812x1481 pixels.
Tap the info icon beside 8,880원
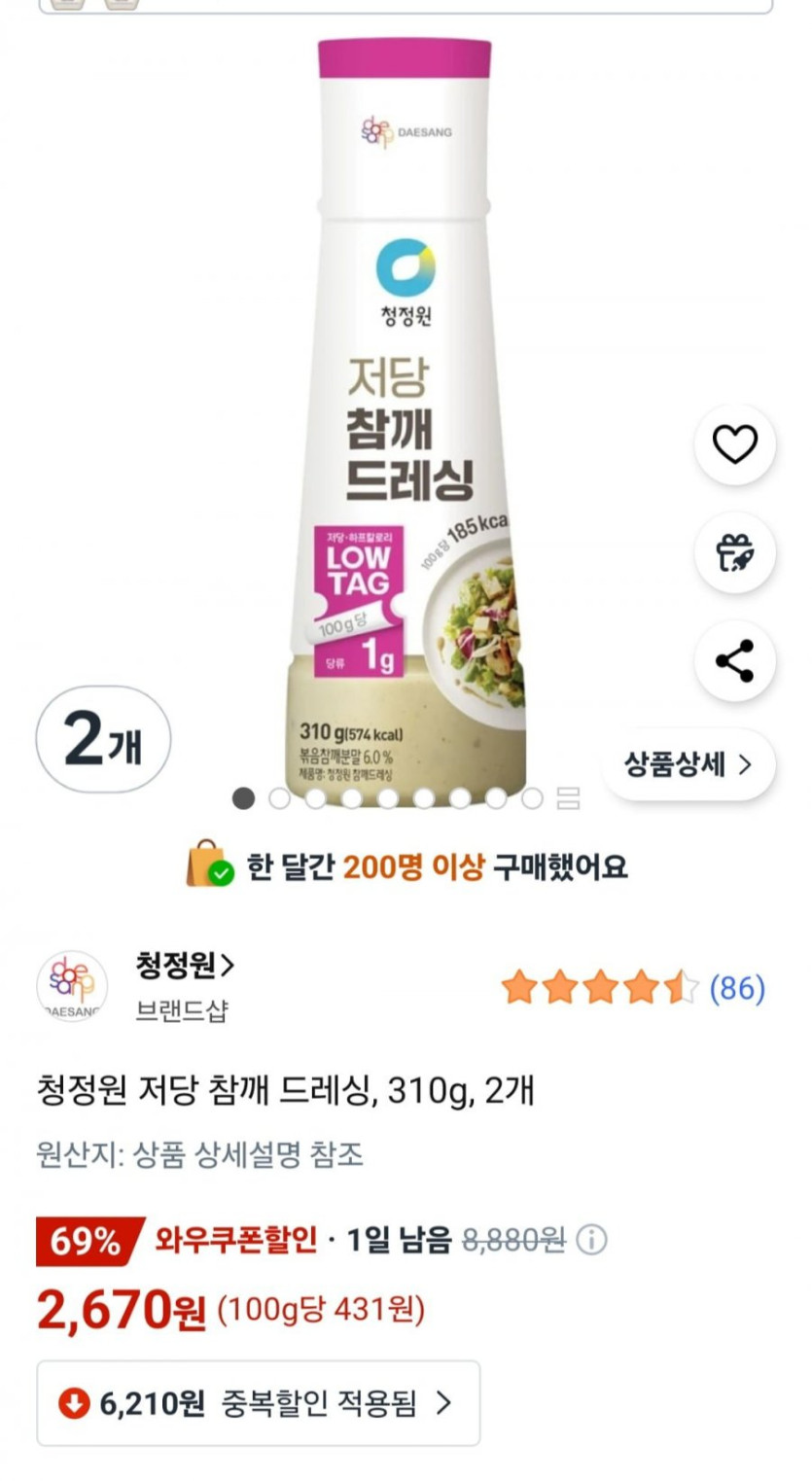point(591,1240)
